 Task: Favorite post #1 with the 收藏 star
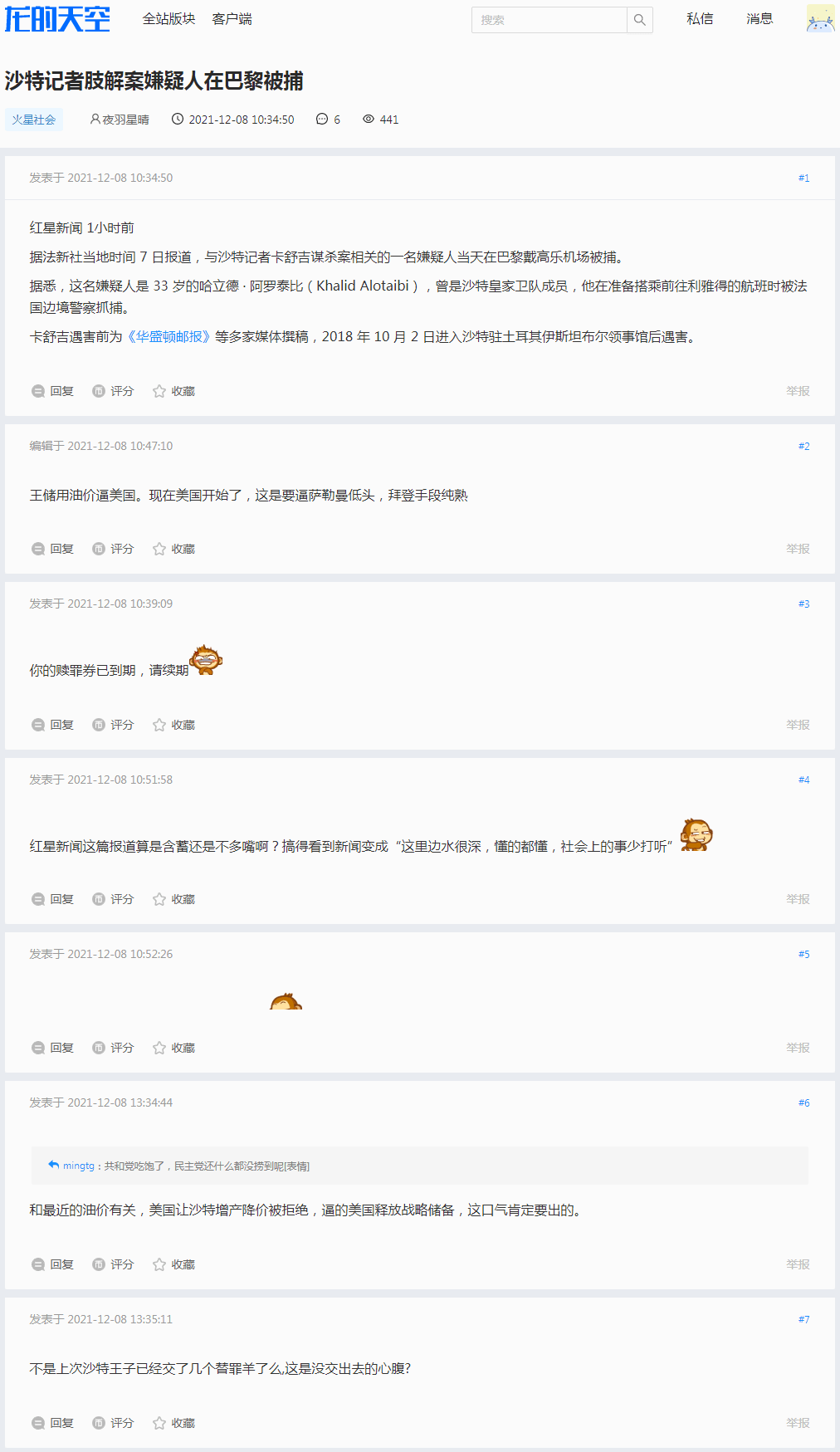[159, 391]
